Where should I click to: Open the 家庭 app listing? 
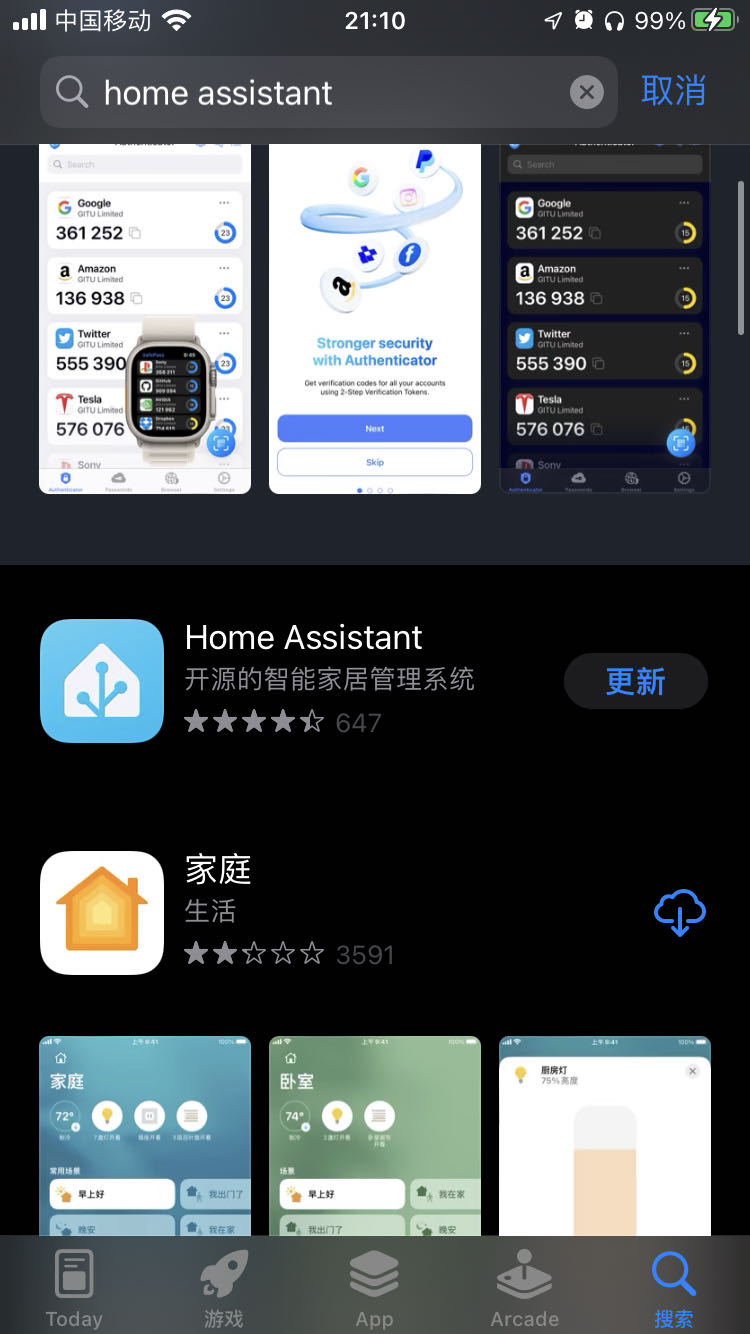(x=302, y=913)
